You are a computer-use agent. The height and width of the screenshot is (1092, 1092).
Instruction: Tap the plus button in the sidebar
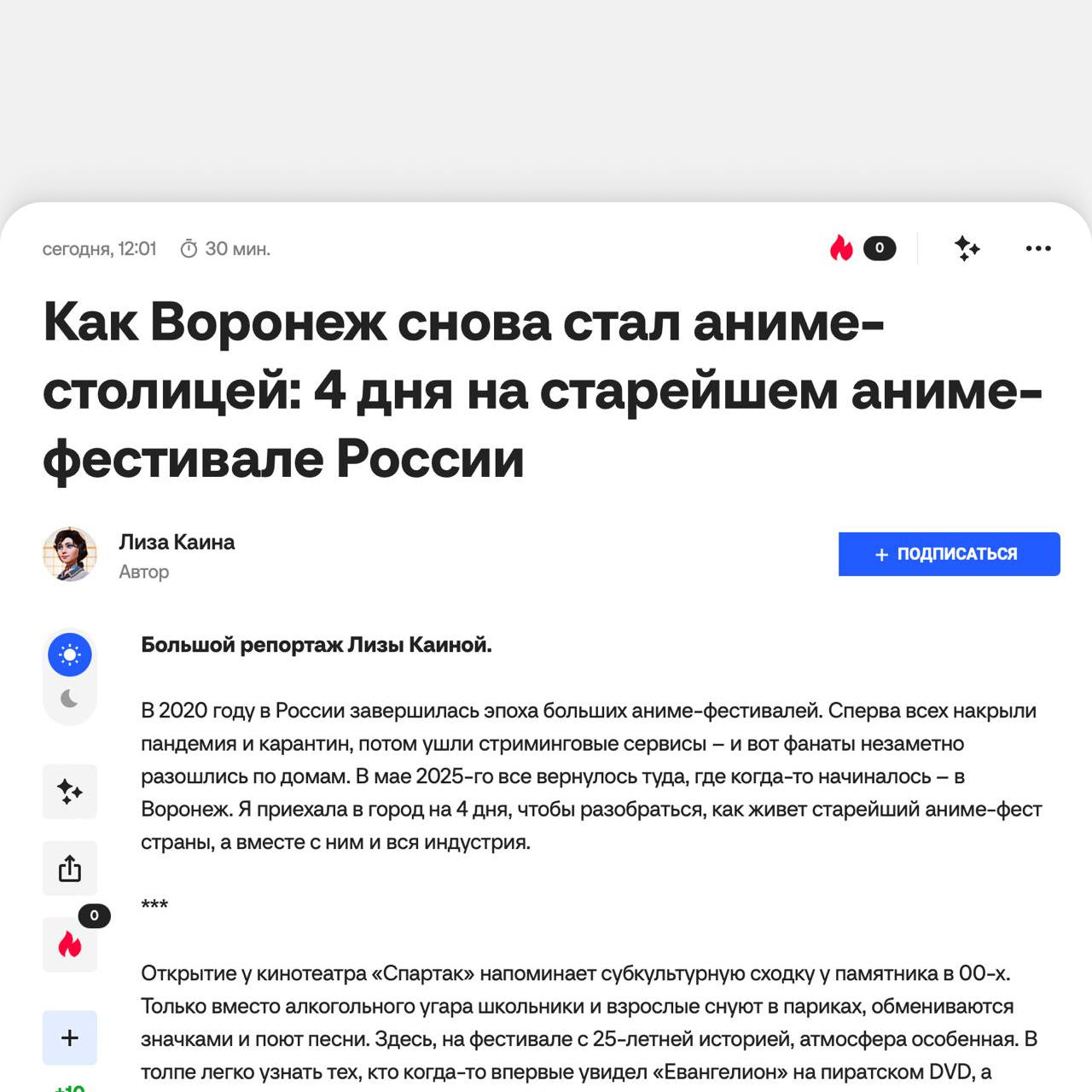pyautogui.click(x=70, y=1037)
